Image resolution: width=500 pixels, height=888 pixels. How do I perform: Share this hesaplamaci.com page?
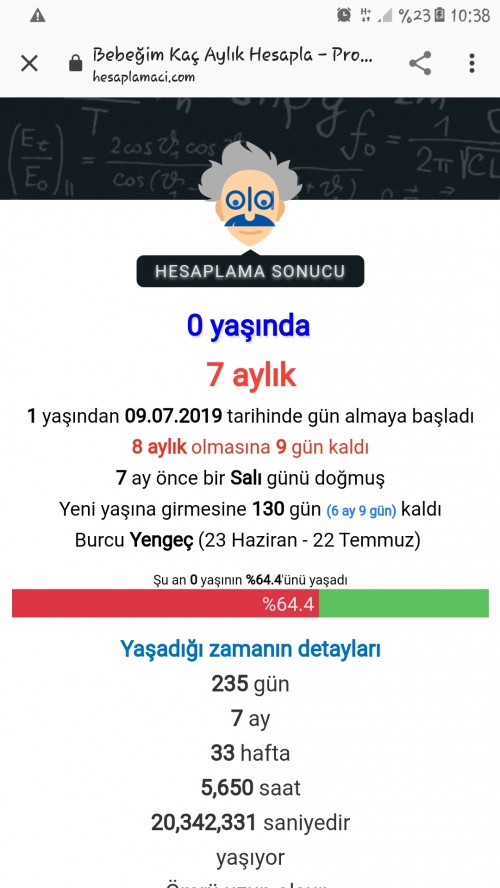[420, 63]
